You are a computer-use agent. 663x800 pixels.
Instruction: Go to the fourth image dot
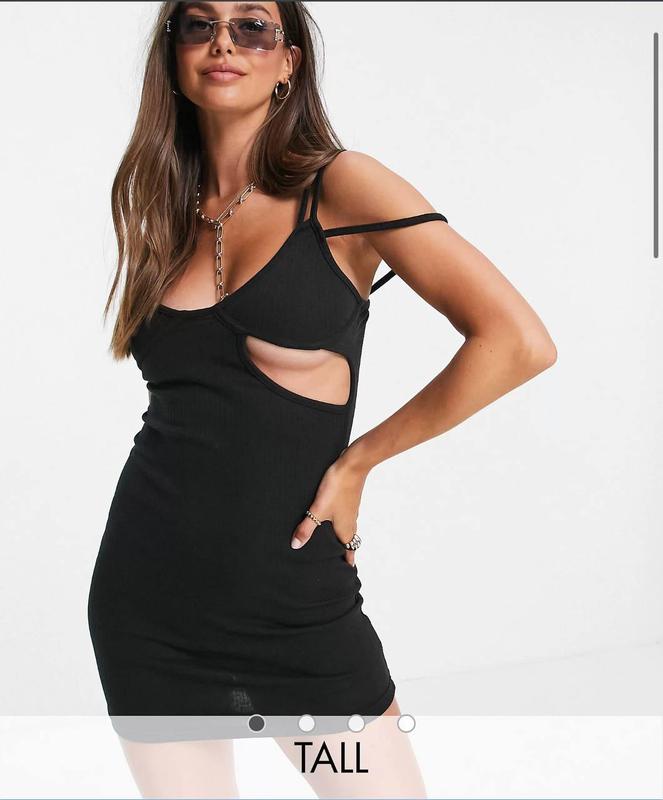406,723
